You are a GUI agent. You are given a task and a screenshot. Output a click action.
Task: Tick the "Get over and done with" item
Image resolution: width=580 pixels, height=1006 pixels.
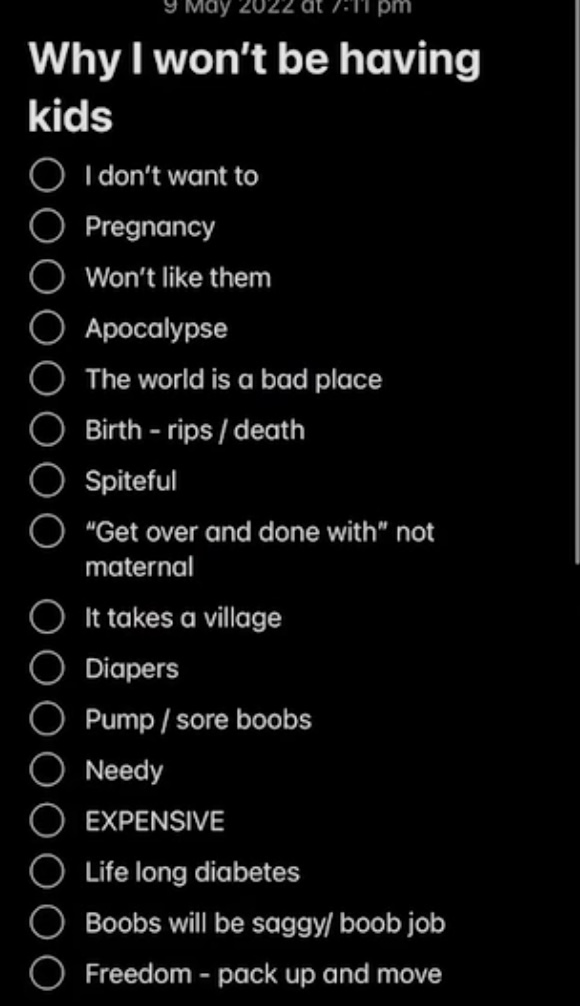pyautogui.click(x=47, y=531)
